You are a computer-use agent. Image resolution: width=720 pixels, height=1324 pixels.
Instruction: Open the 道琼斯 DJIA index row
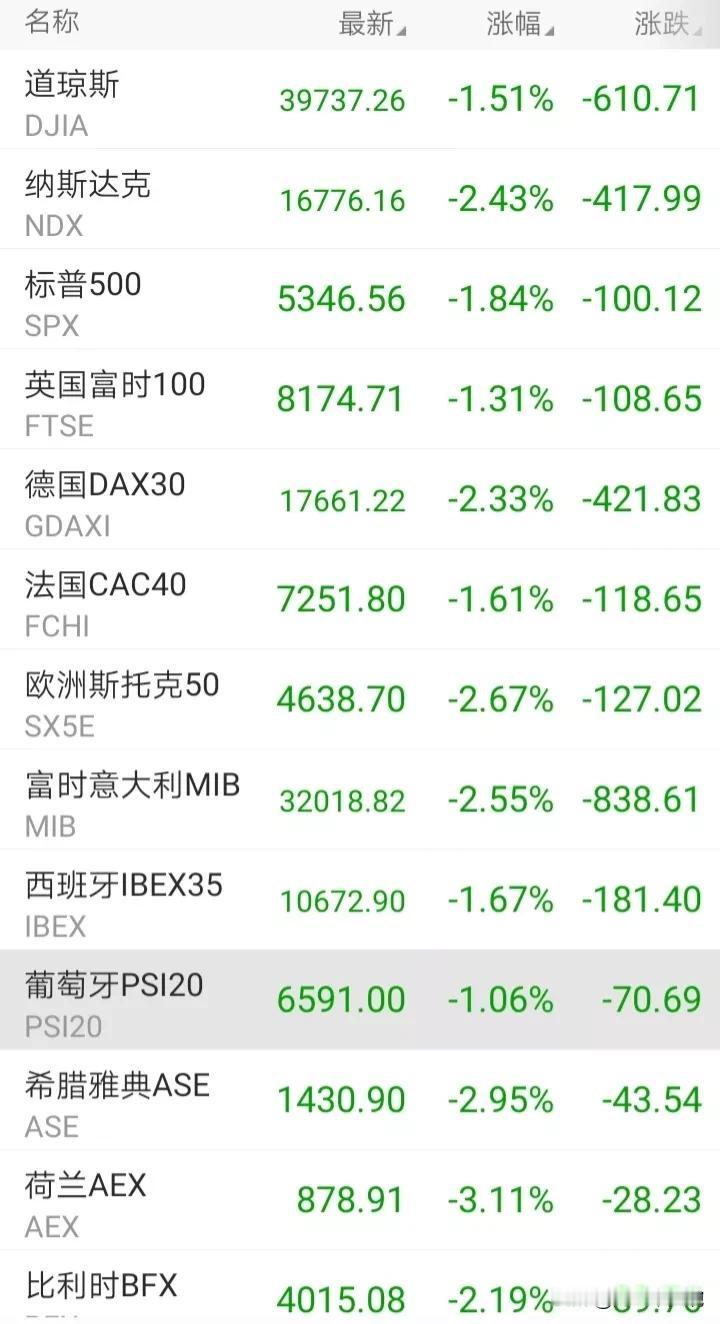360,100
